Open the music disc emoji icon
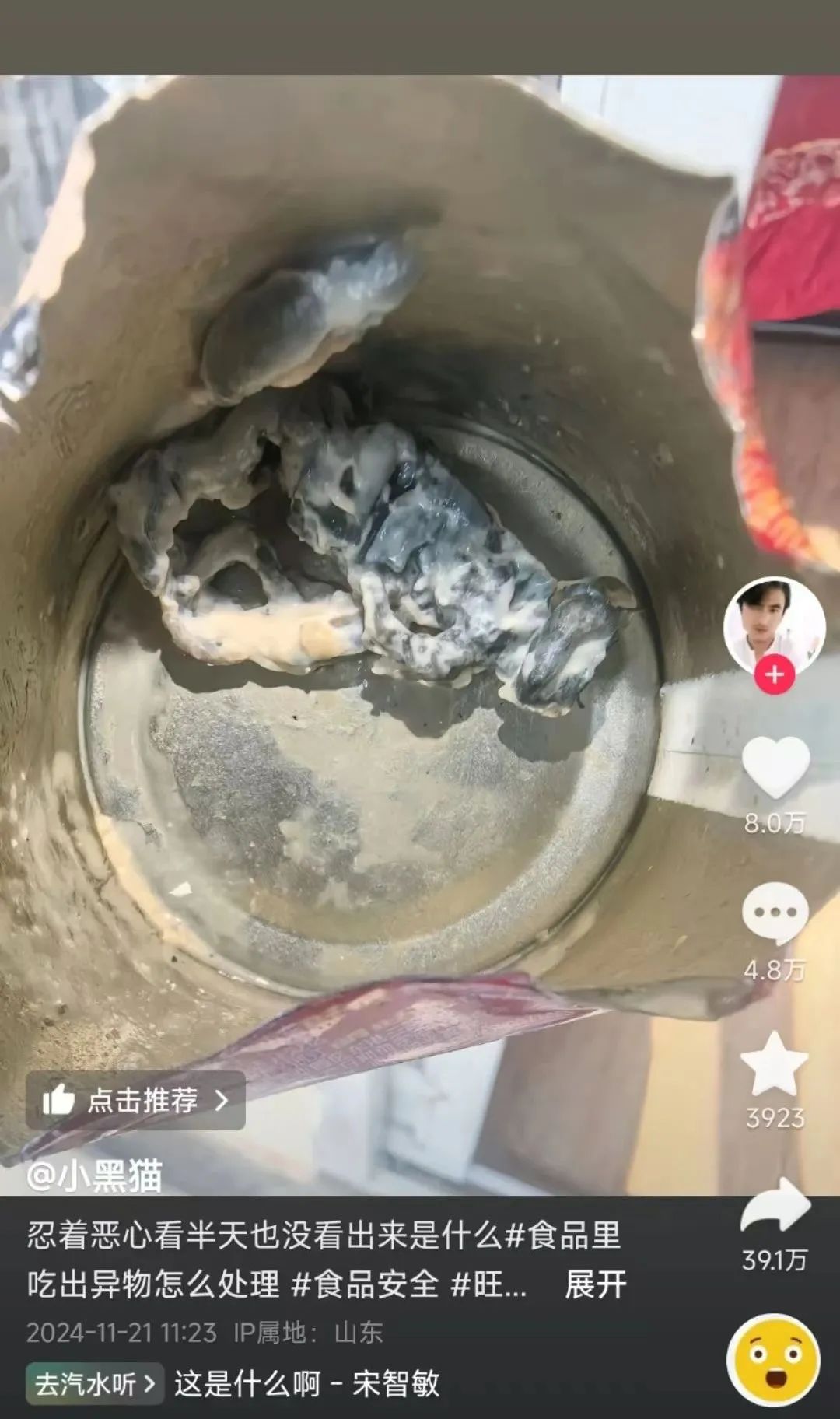The image size is (840, 1419). (x=773, y=1361)
